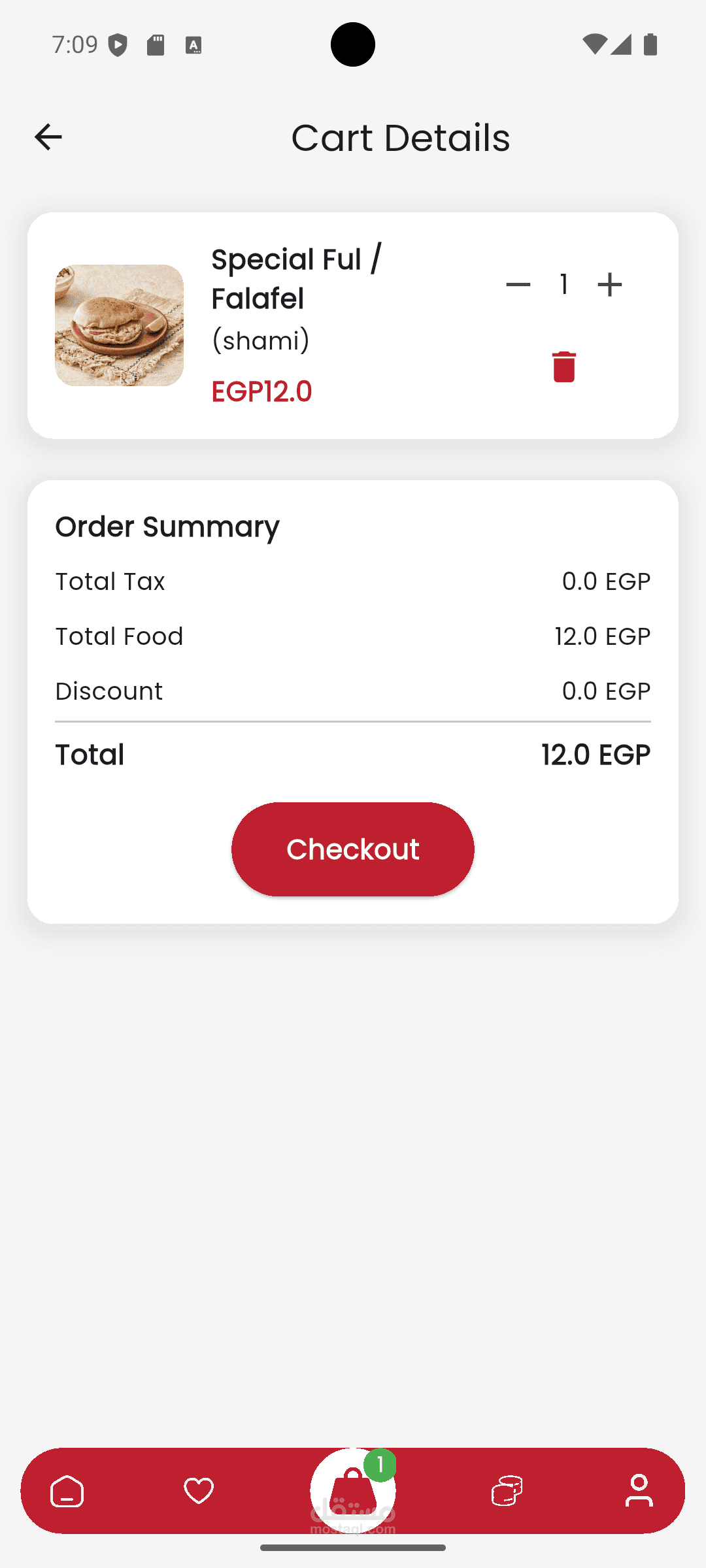Delete Special Ful / Falafel from cart
The image size is (706, 1568).
pyautogui.click(x=563, y=367)
